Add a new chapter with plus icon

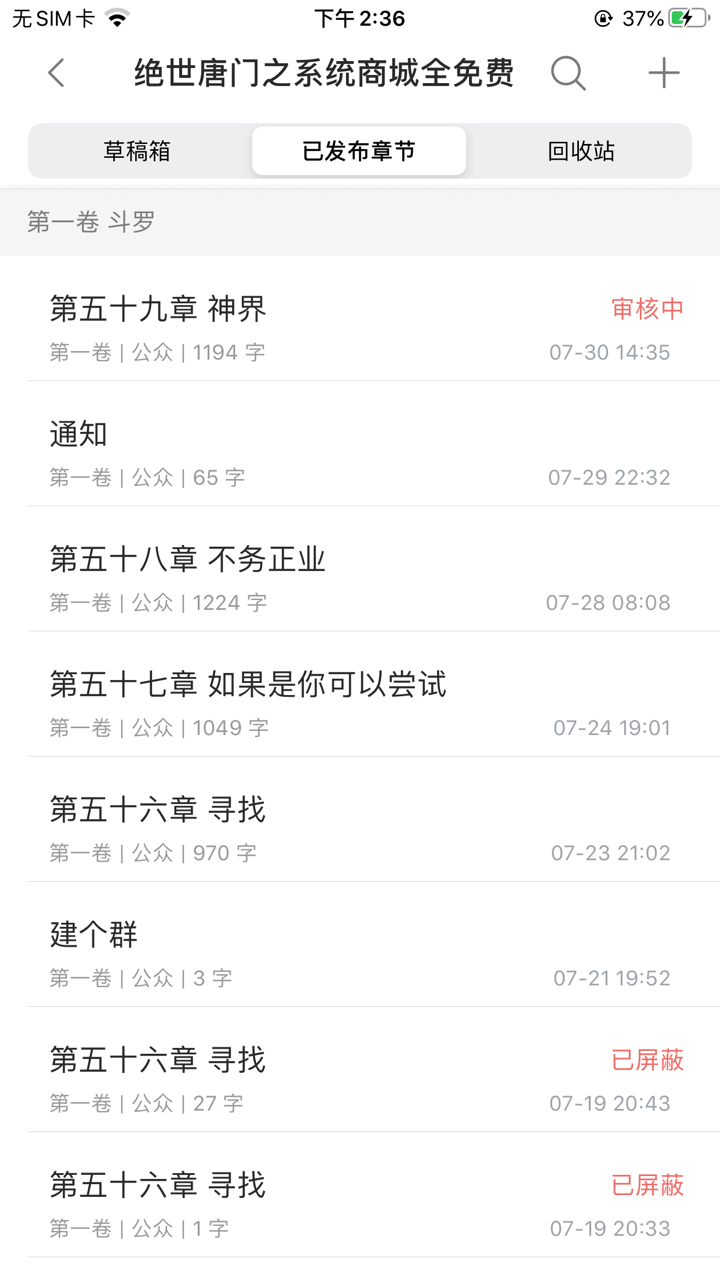(x=663, y=73)
